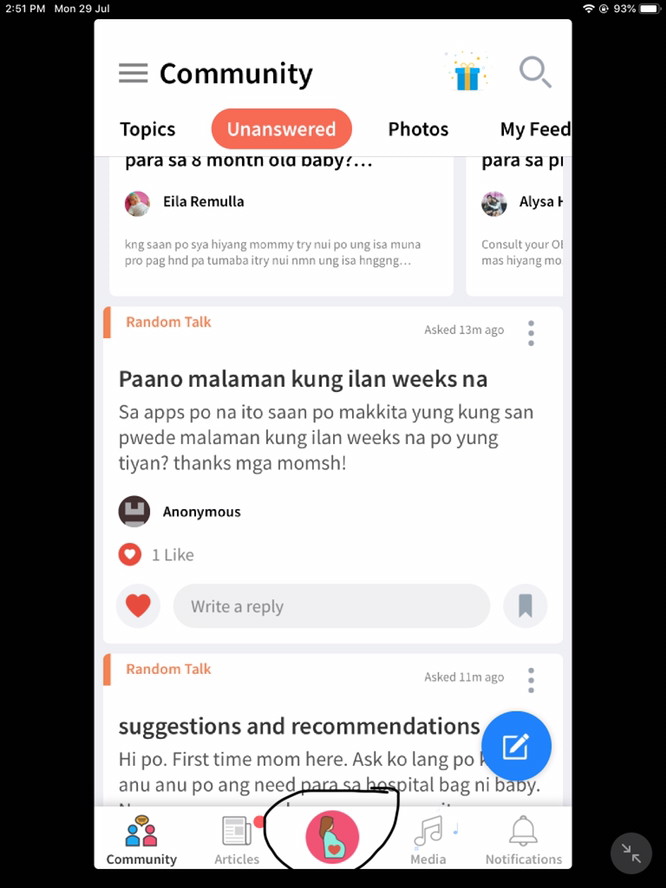The image size is (666, 888).
Task: Select the Unanswered tab
Action: (x=281, y=129)
